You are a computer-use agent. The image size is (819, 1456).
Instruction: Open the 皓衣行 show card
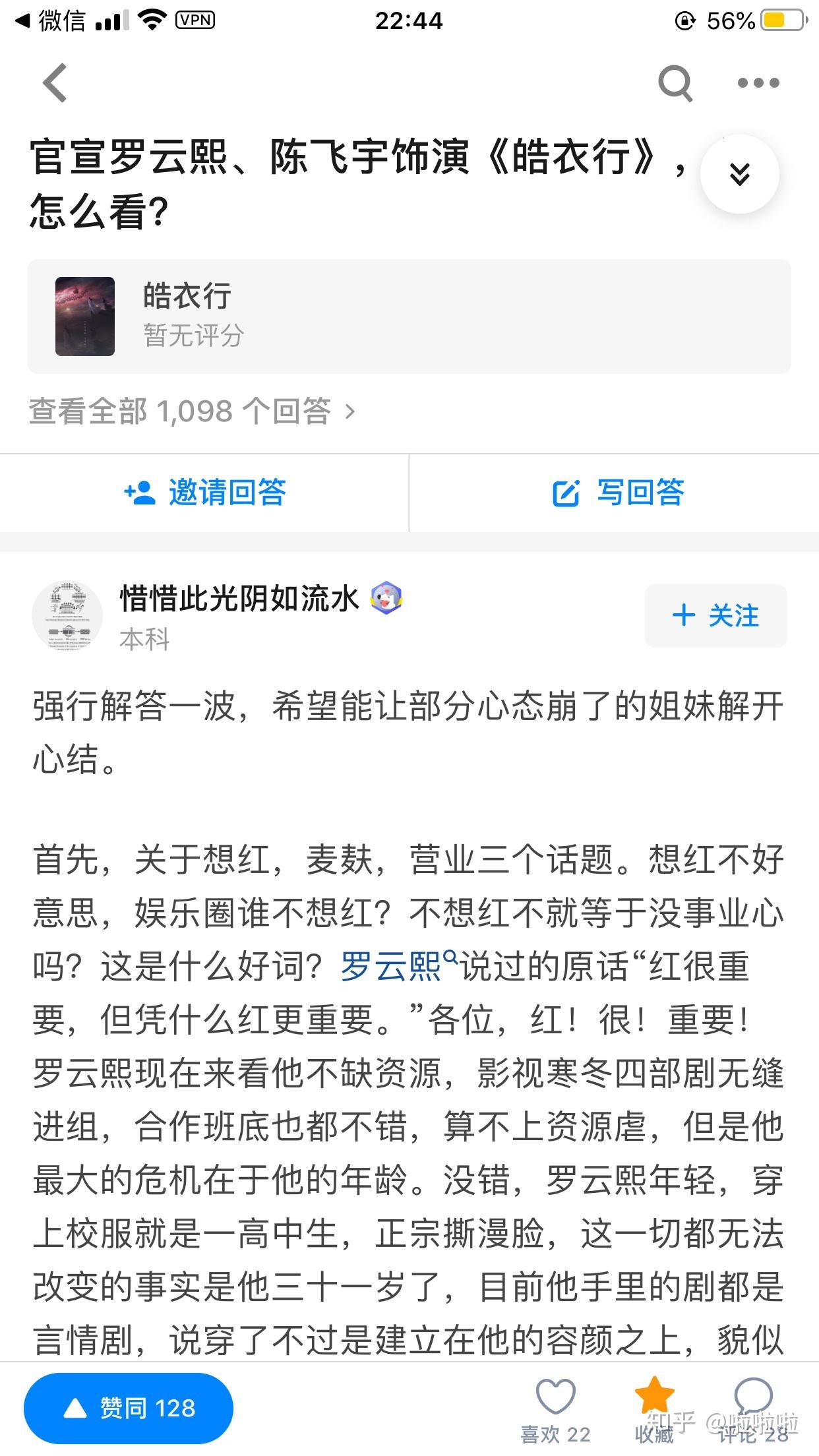click(409, 317)
